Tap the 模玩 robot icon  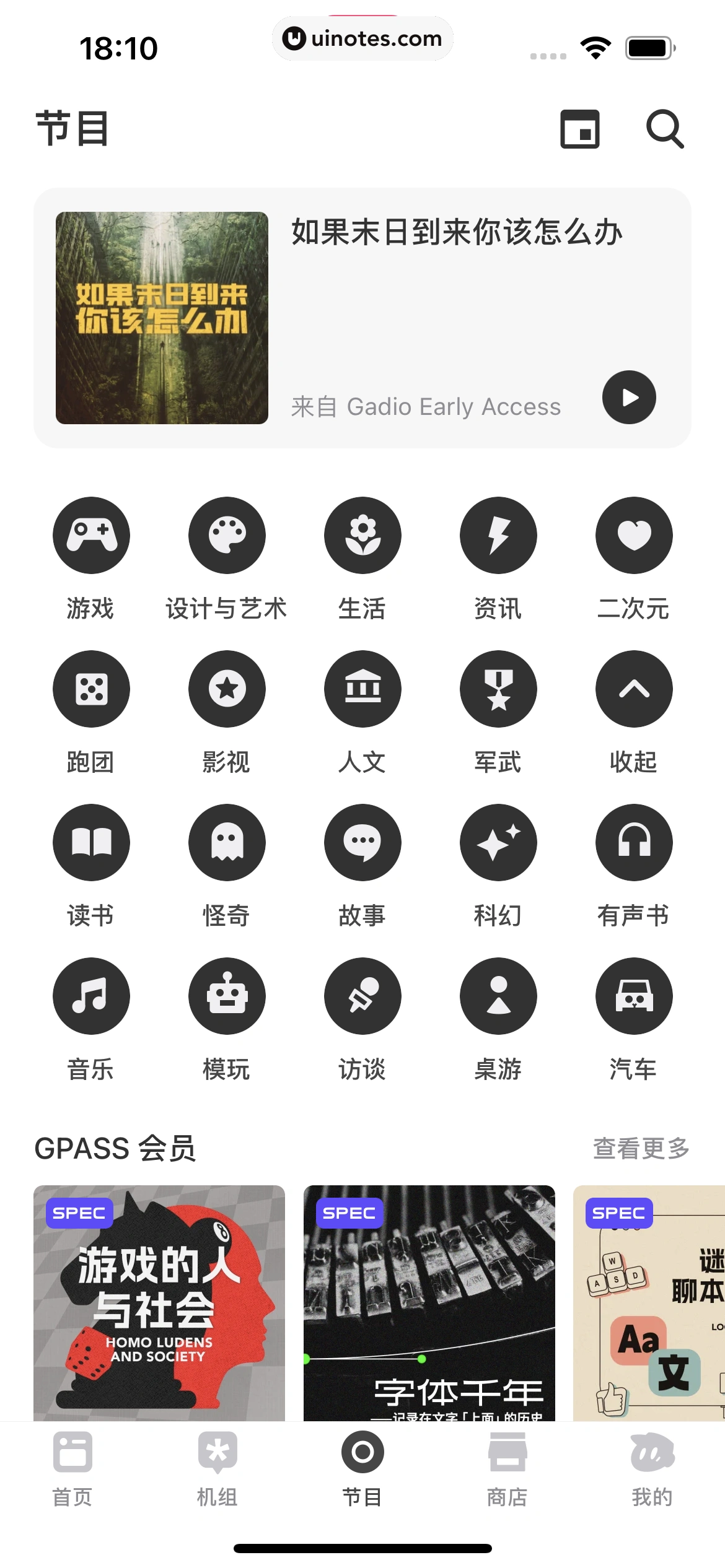(227, 996)
